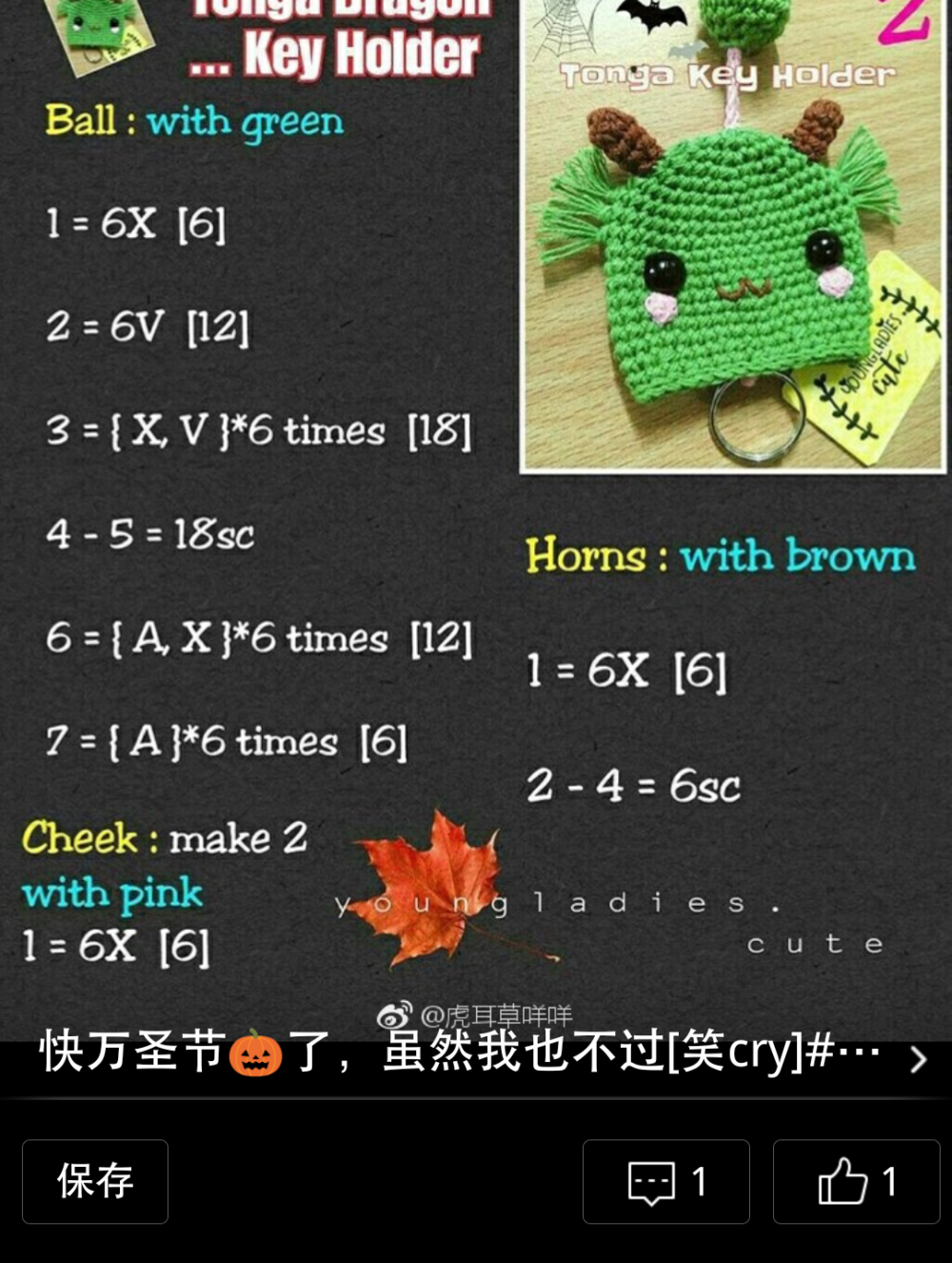The width and height of the screenshot is (952, 1263).
Task: Open the comments button showing 1
Action: click(x=665, y=1181)
